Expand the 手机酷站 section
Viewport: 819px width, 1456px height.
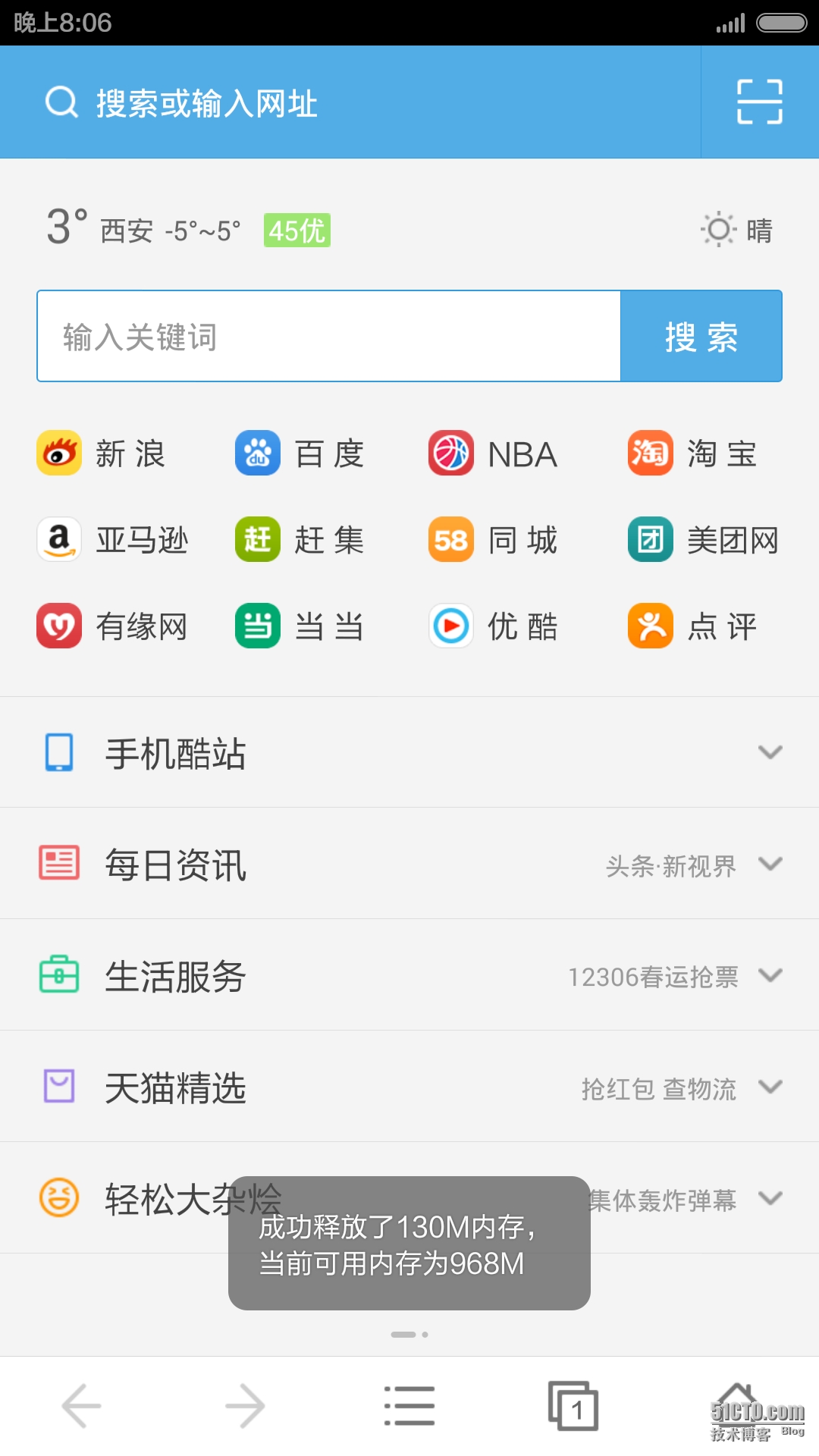tap(409, 752)
